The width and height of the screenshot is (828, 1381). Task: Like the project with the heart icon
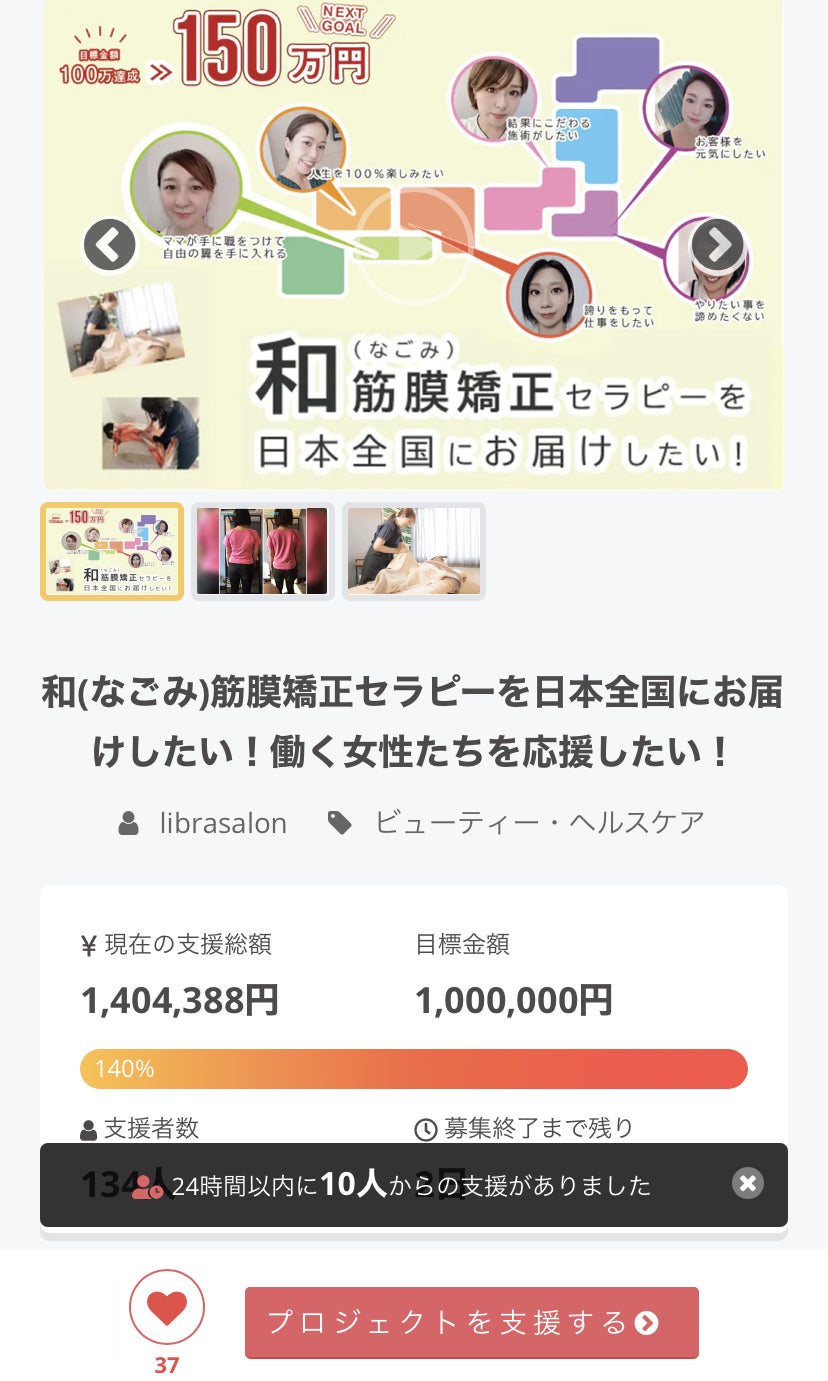click(167, 1307)
